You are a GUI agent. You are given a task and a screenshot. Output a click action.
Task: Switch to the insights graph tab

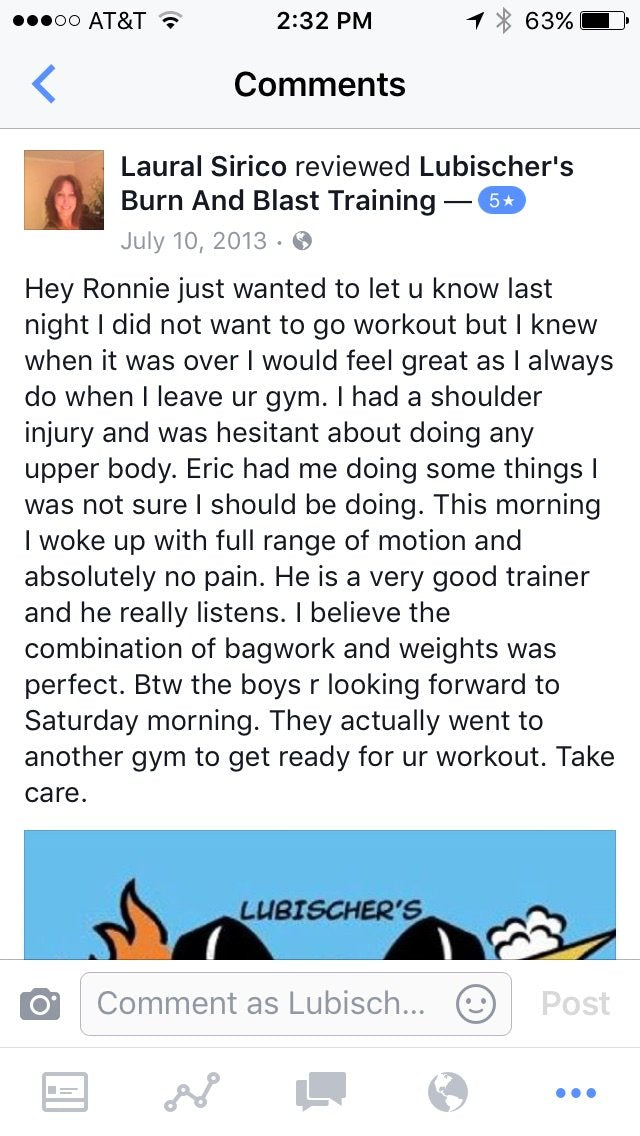[192, 1092]
